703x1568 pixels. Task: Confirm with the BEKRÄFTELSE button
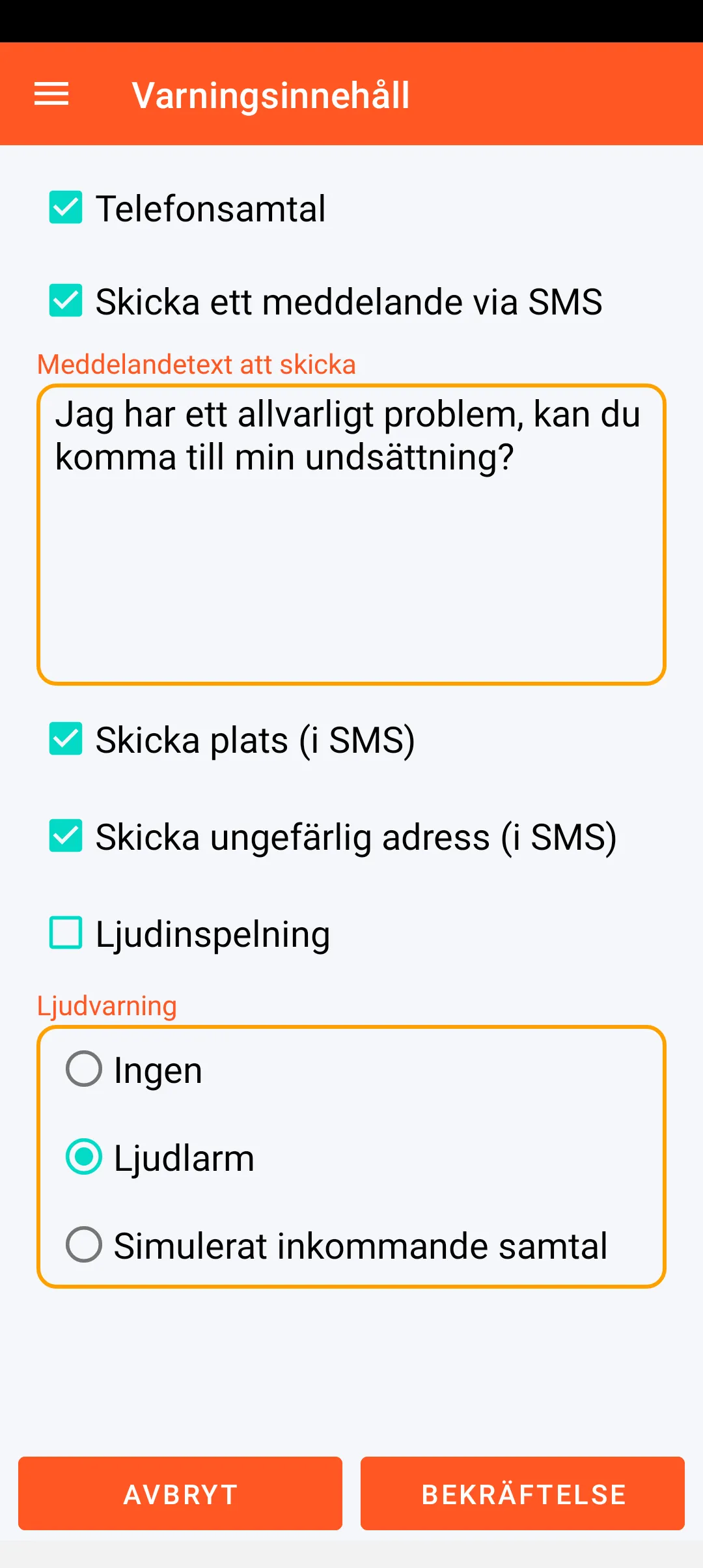click(x=523, y=1494)
